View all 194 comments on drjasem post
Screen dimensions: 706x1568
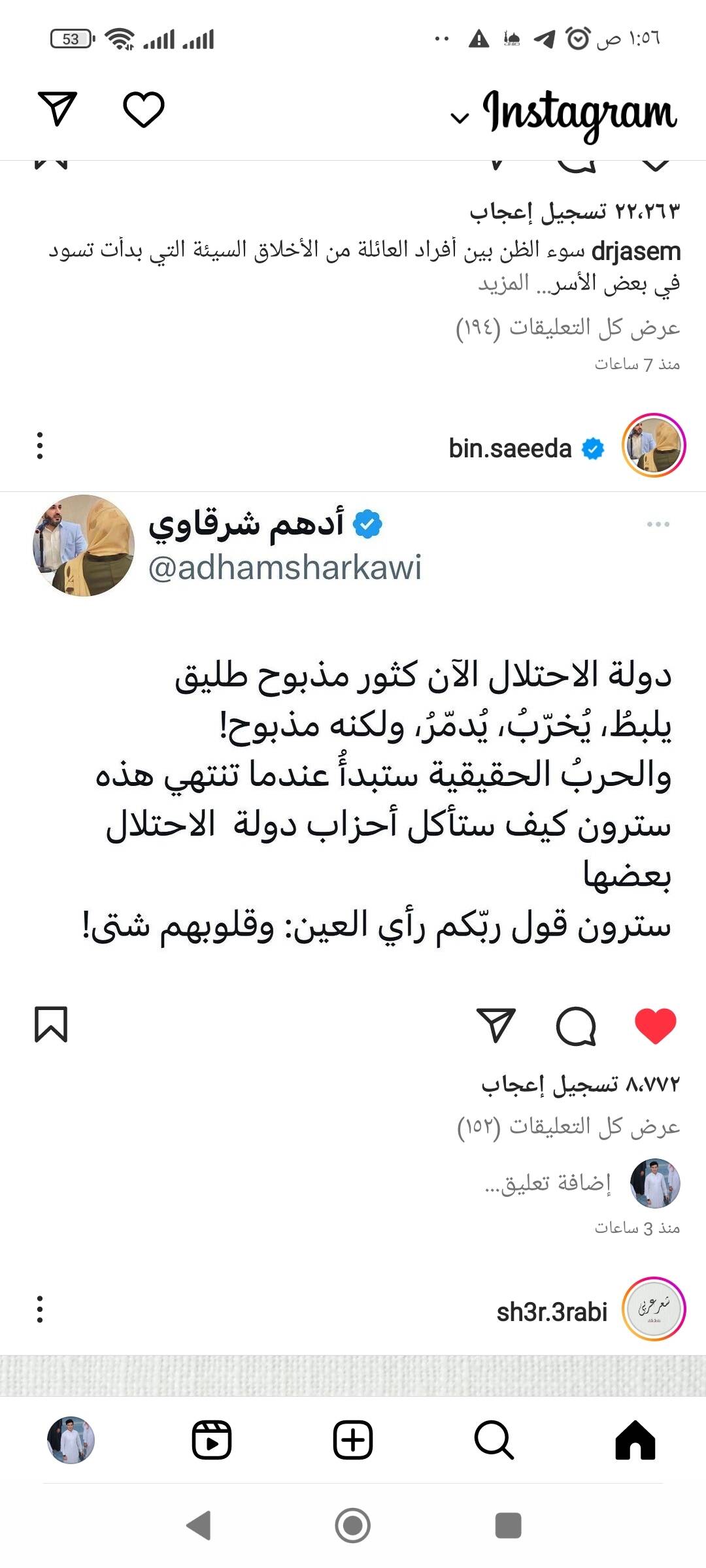tap(568, 327)
